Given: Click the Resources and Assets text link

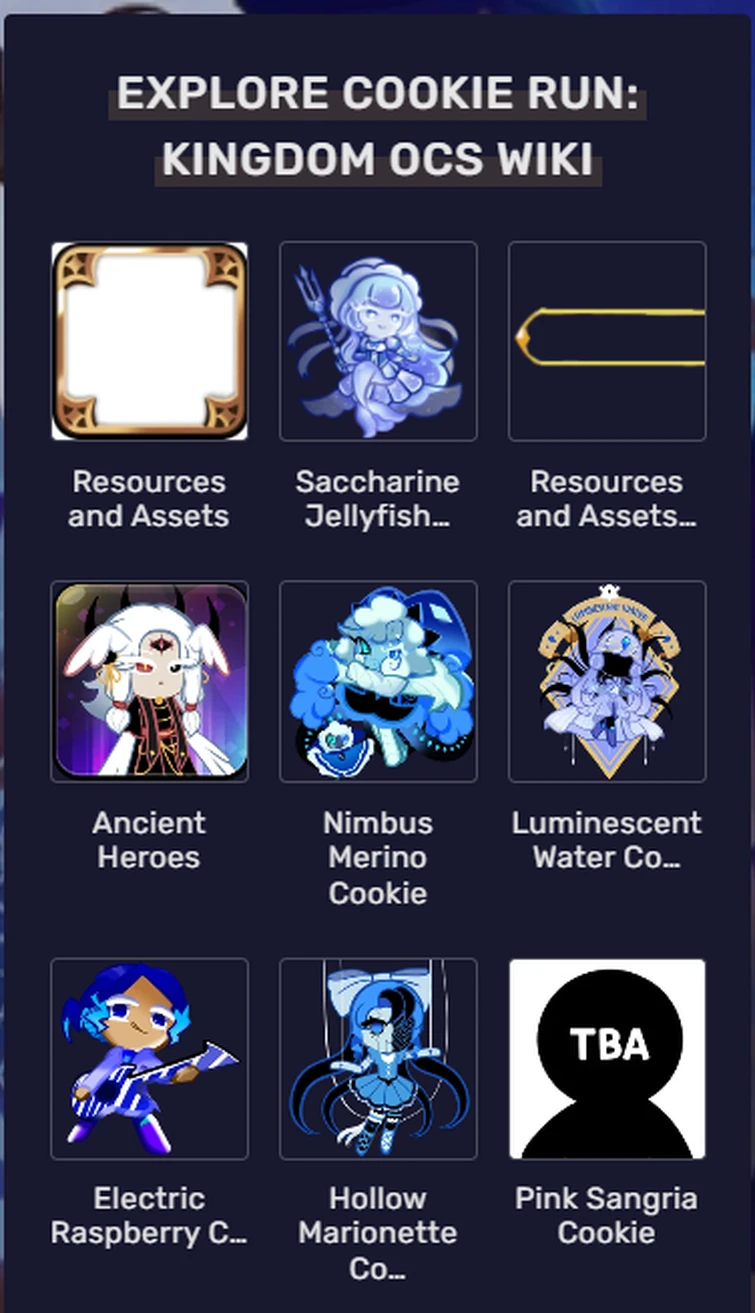Looking at the screenshot, I should pyautogui.click(x=149, y=499).
